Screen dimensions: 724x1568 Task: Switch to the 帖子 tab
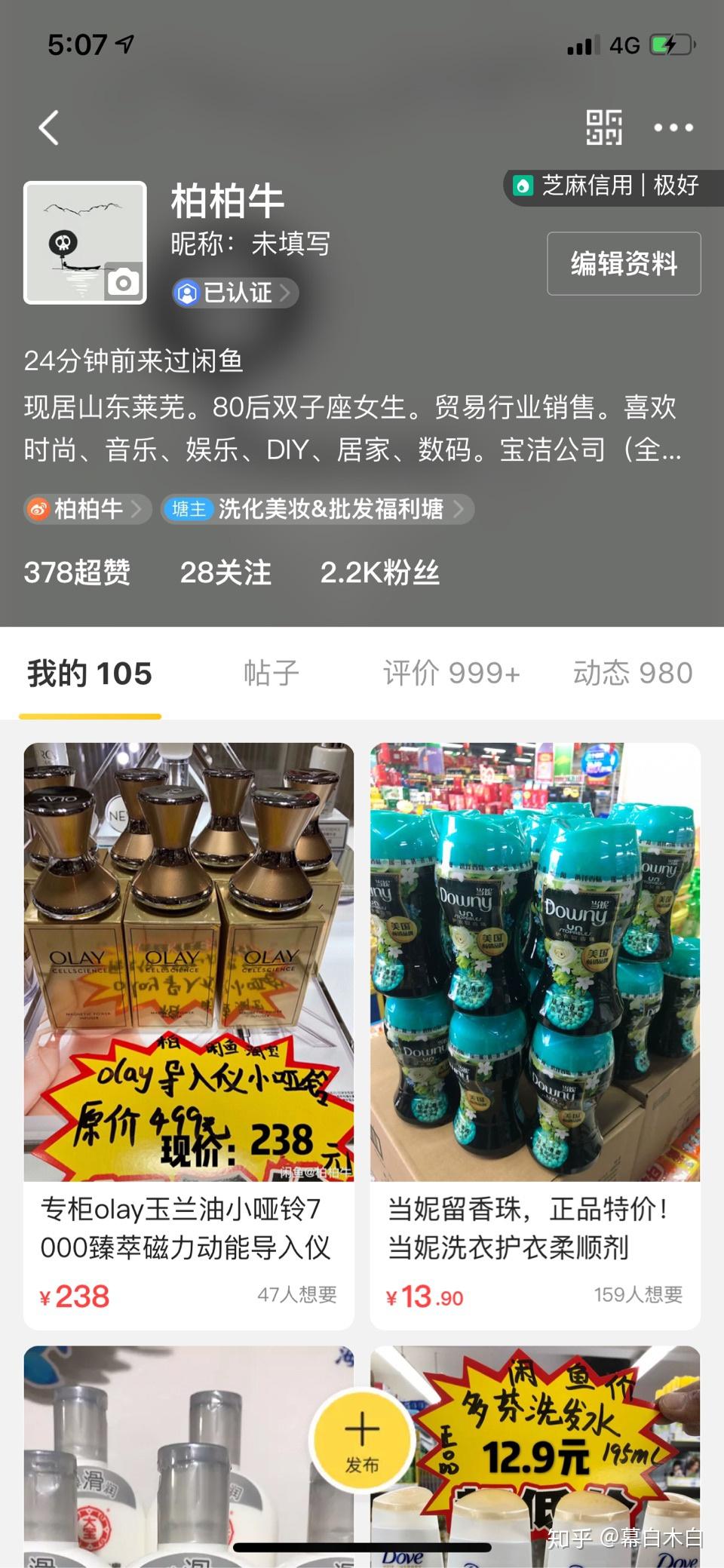271,673
